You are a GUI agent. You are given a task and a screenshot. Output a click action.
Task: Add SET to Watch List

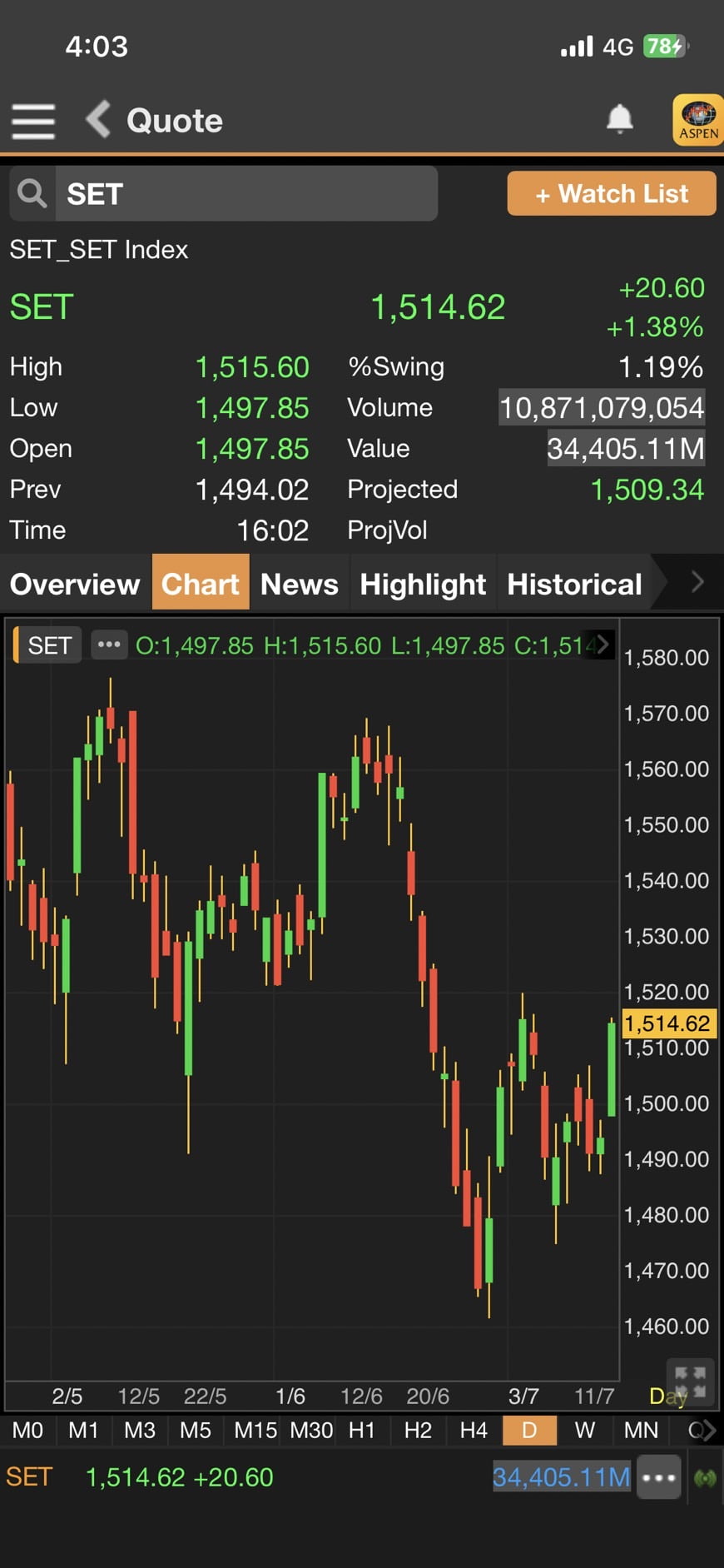[612, 194]
